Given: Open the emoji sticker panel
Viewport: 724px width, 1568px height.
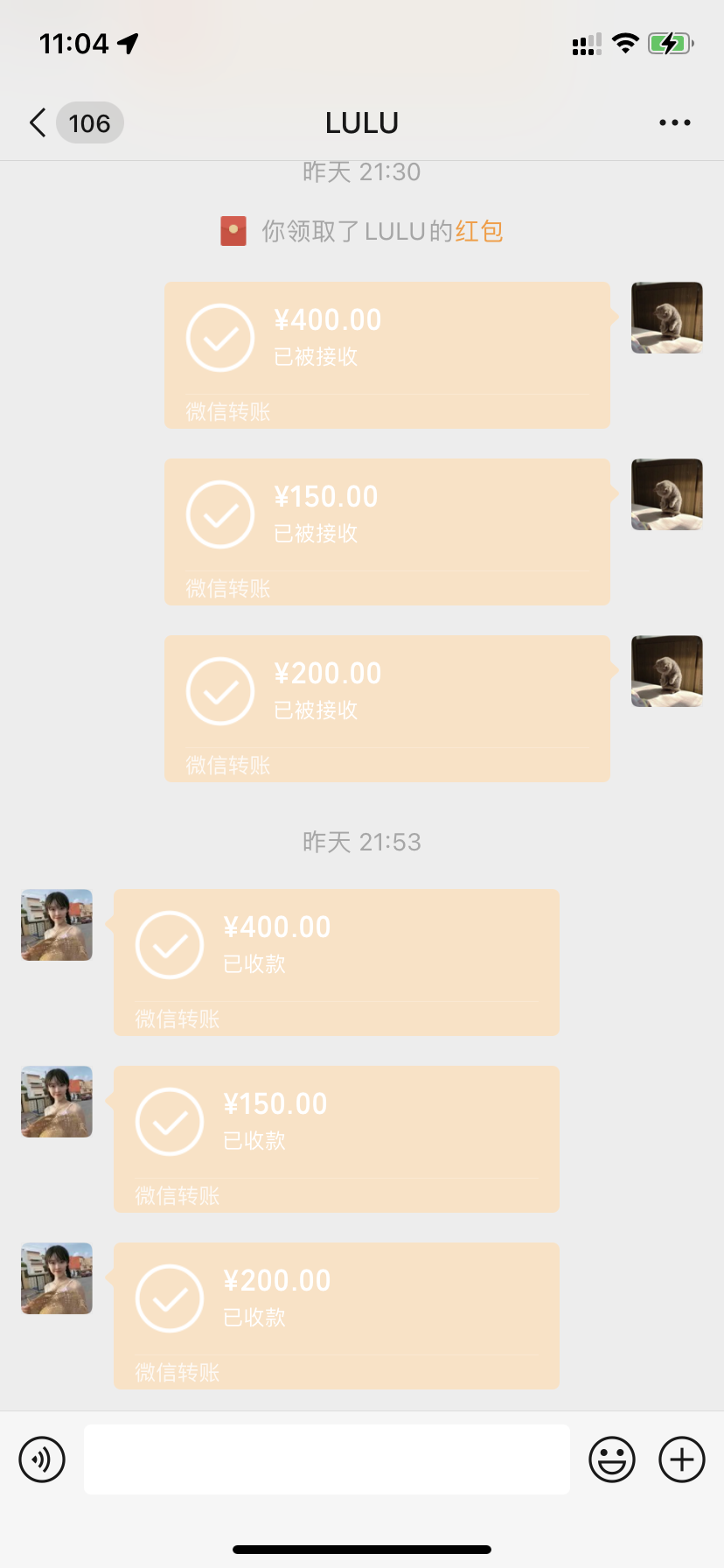Looking at the screenshot, I should pos(612,1459).
